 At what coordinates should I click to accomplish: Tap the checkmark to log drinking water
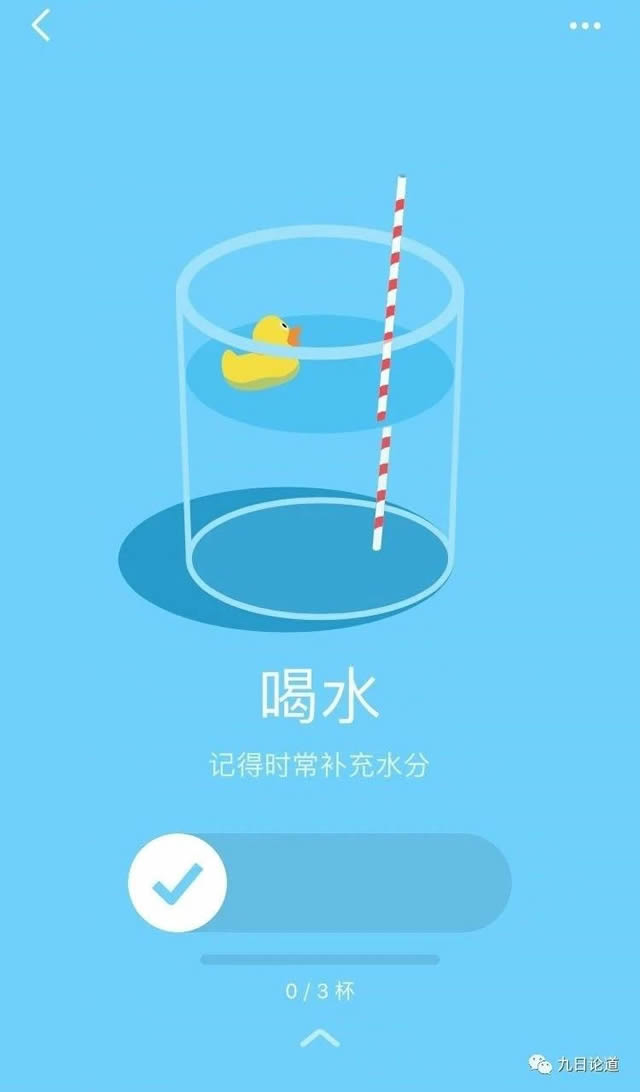(x=178, y=882)
